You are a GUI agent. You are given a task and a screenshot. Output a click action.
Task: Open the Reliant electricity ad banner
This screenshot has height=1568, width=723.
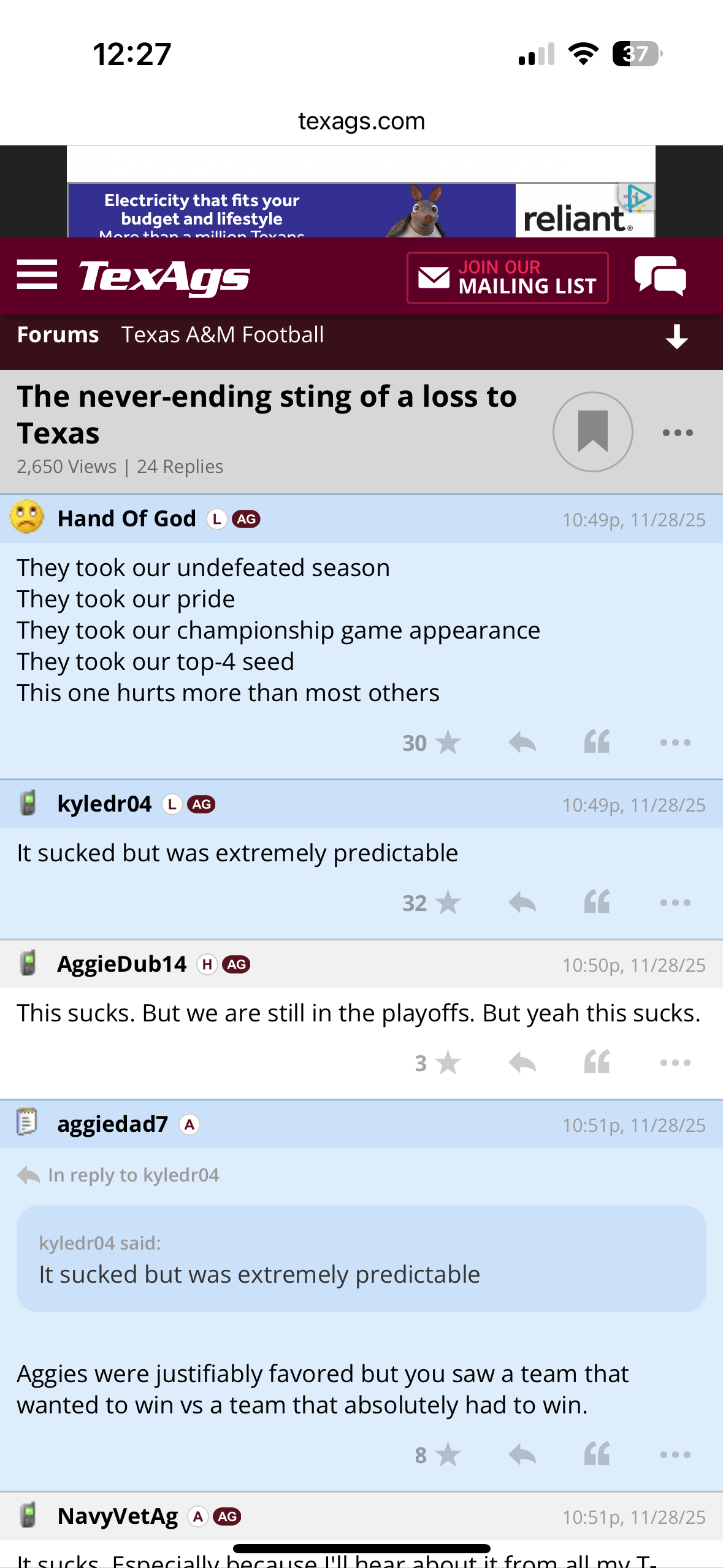(x=361, y=211)
